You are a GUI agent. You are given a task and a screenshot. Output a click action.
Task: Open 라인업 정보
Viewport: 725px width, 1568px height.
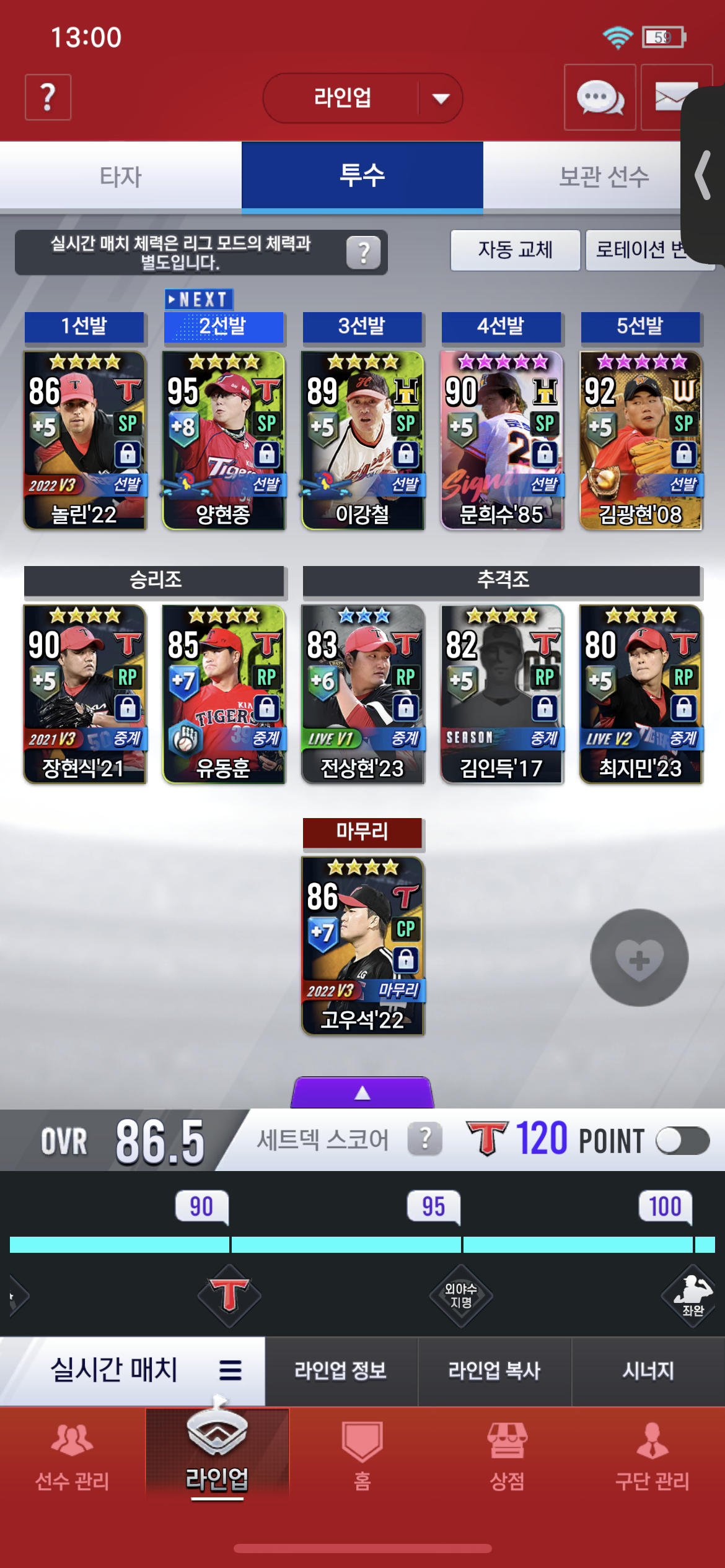point(341,1370)
